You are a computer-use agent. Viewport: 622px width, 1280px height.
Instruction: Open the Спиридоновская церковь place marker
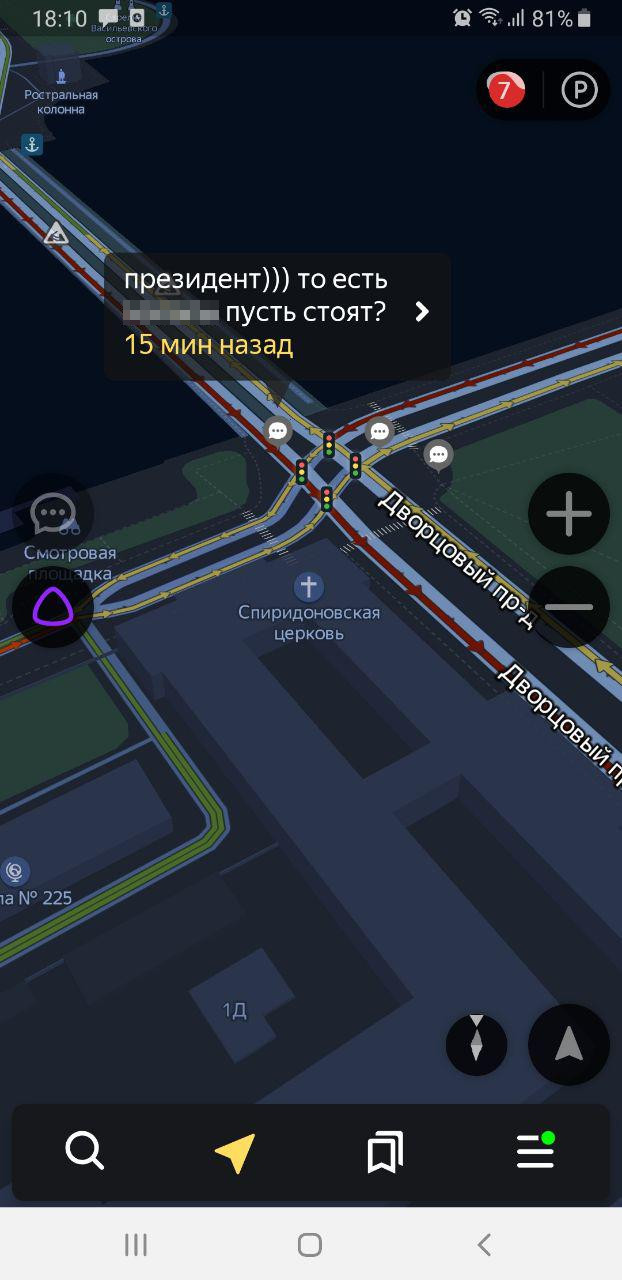[309, 586]
